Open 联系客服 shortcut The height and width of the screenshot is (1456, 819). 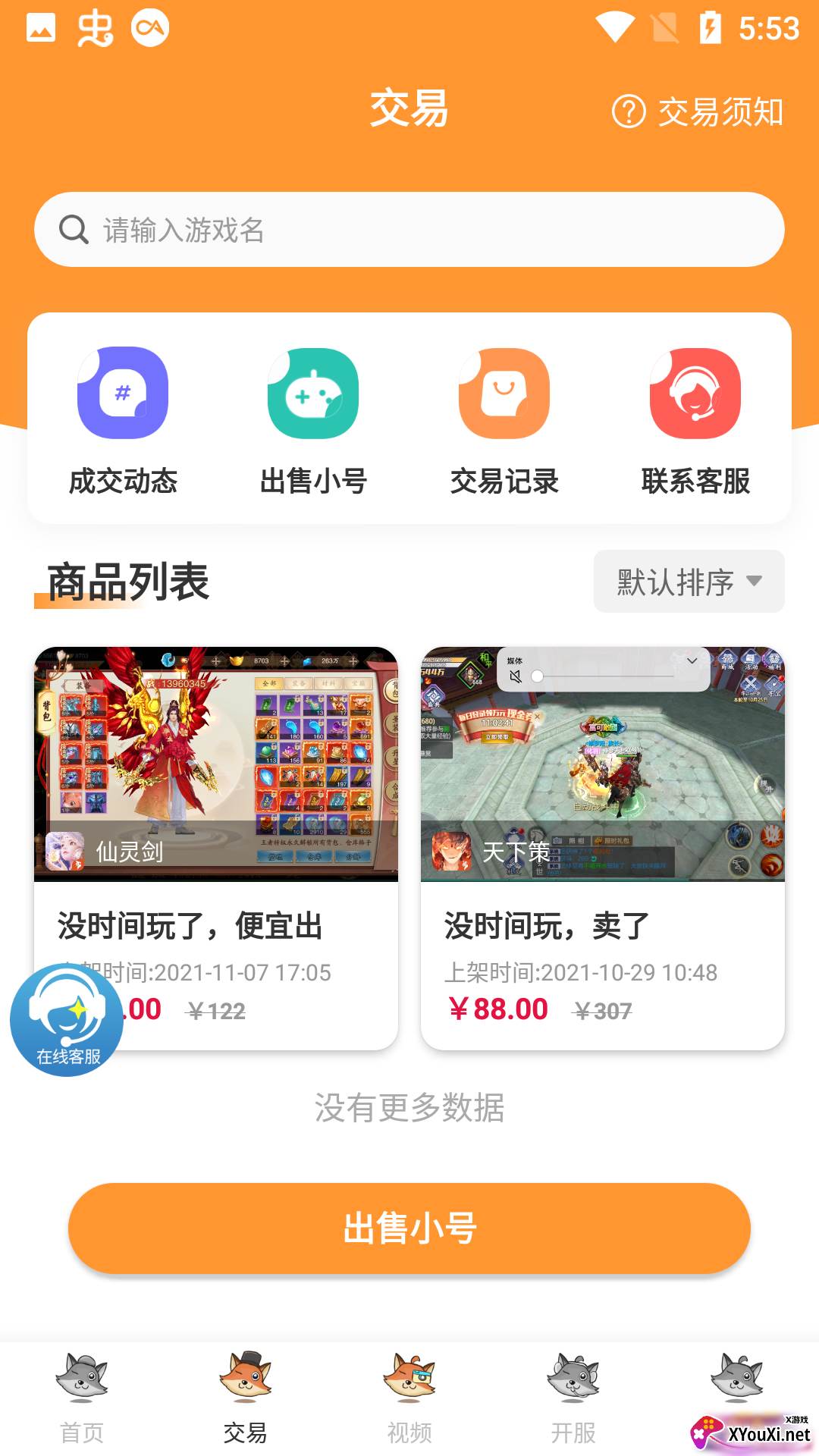click(x=695, y=421)
